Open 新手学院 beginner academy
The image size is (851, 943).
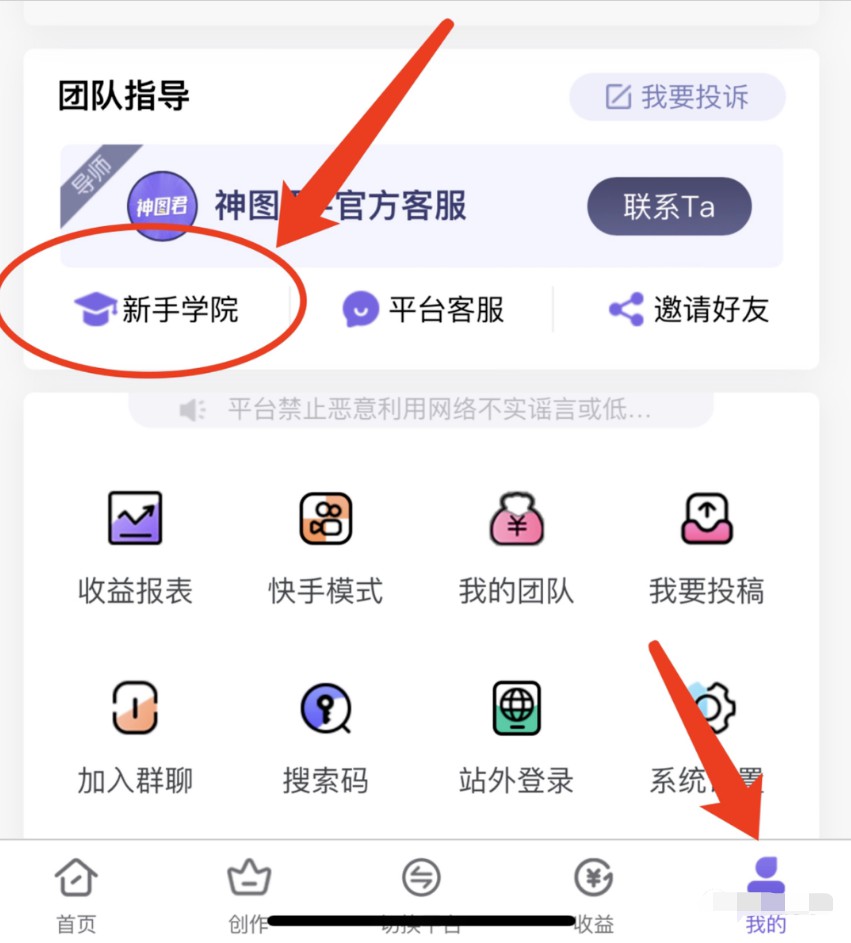click(x=157, y=309)
